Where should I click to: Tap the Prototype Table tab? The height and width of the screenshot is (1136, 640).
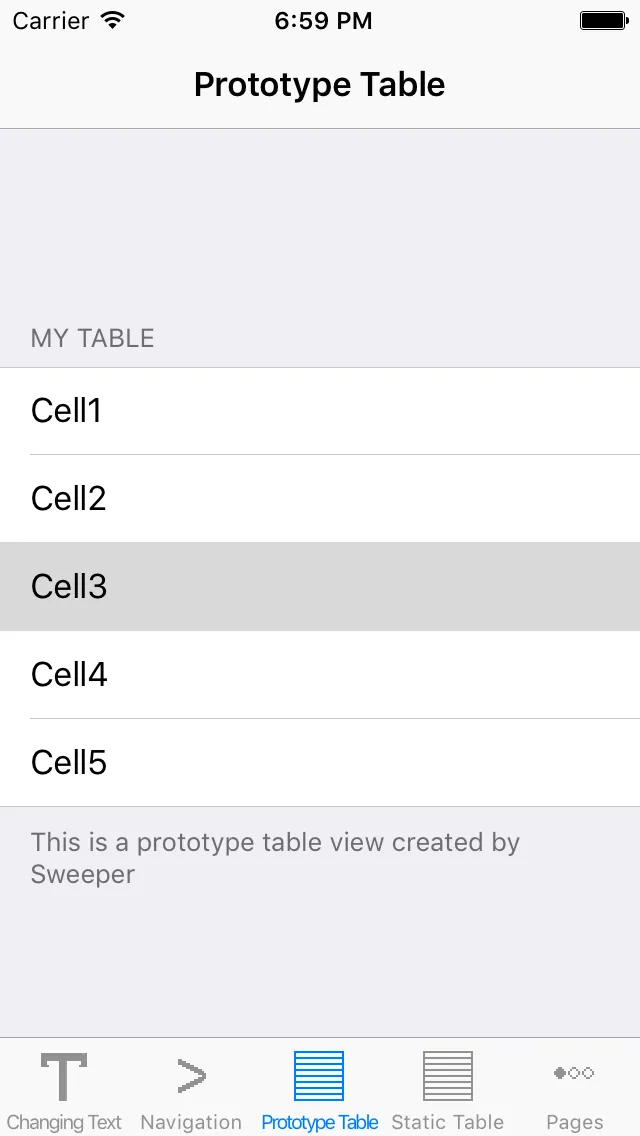pos(319,1090)
